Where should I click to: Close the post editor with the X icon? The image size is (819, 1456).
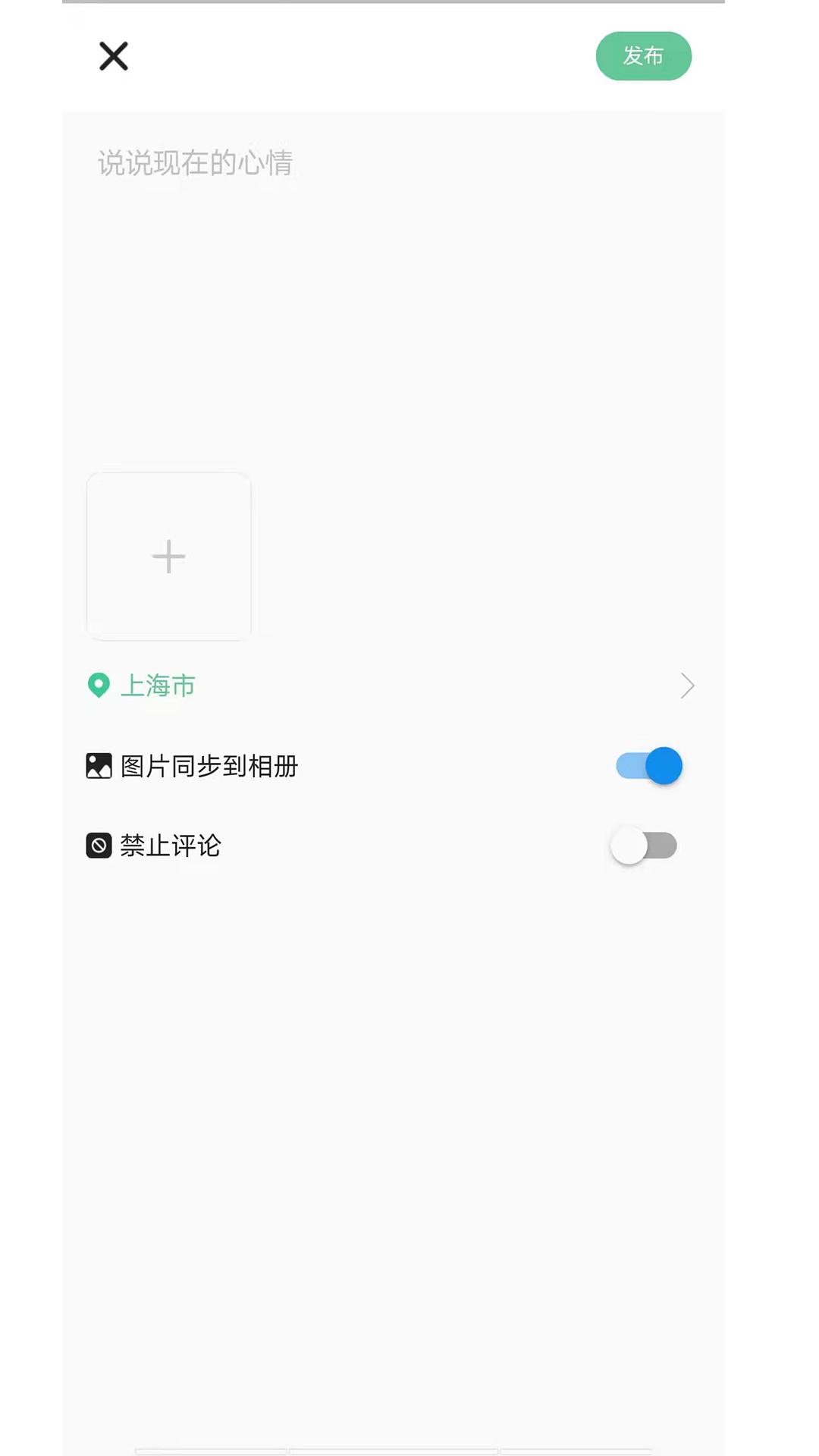[113, 56]
